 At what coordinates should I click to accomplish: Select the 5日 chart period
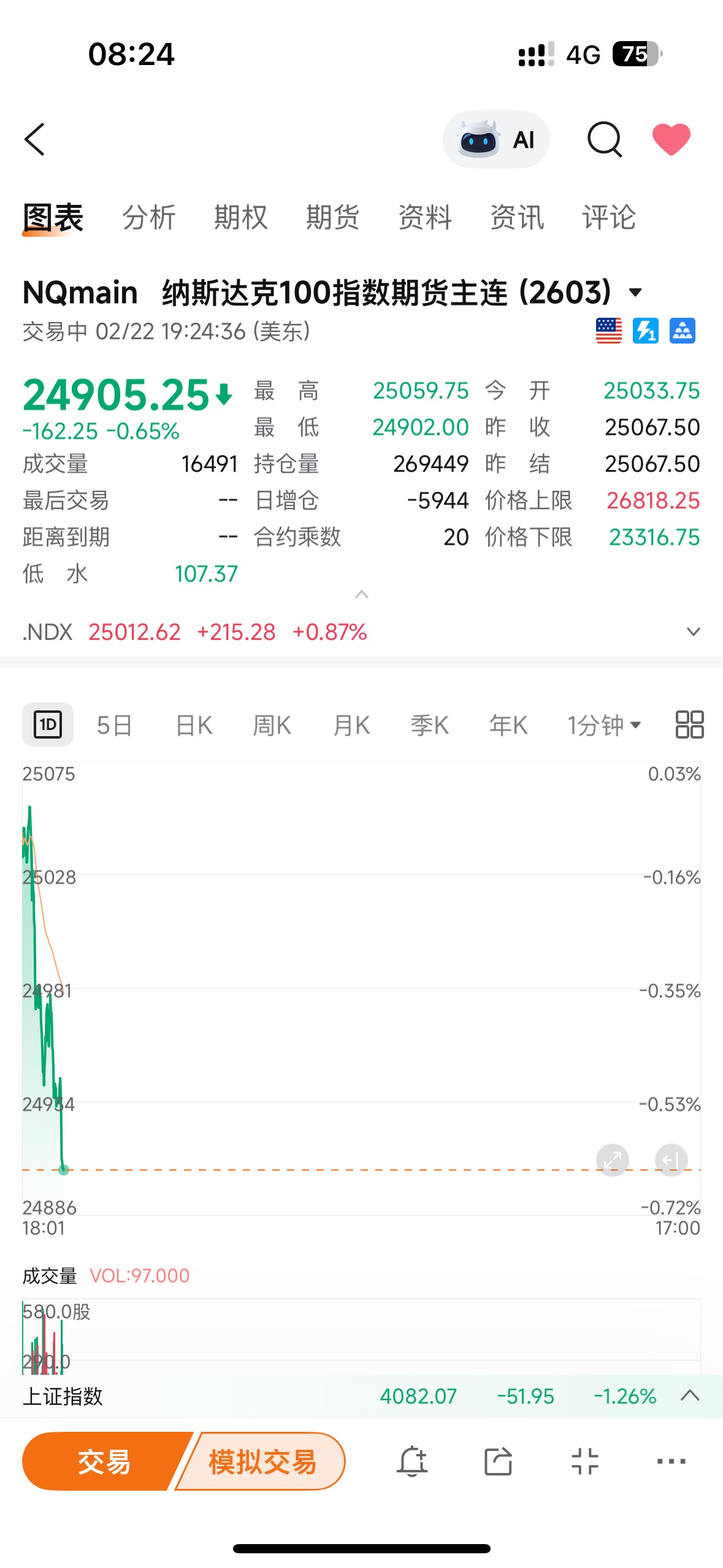[114, 725]
